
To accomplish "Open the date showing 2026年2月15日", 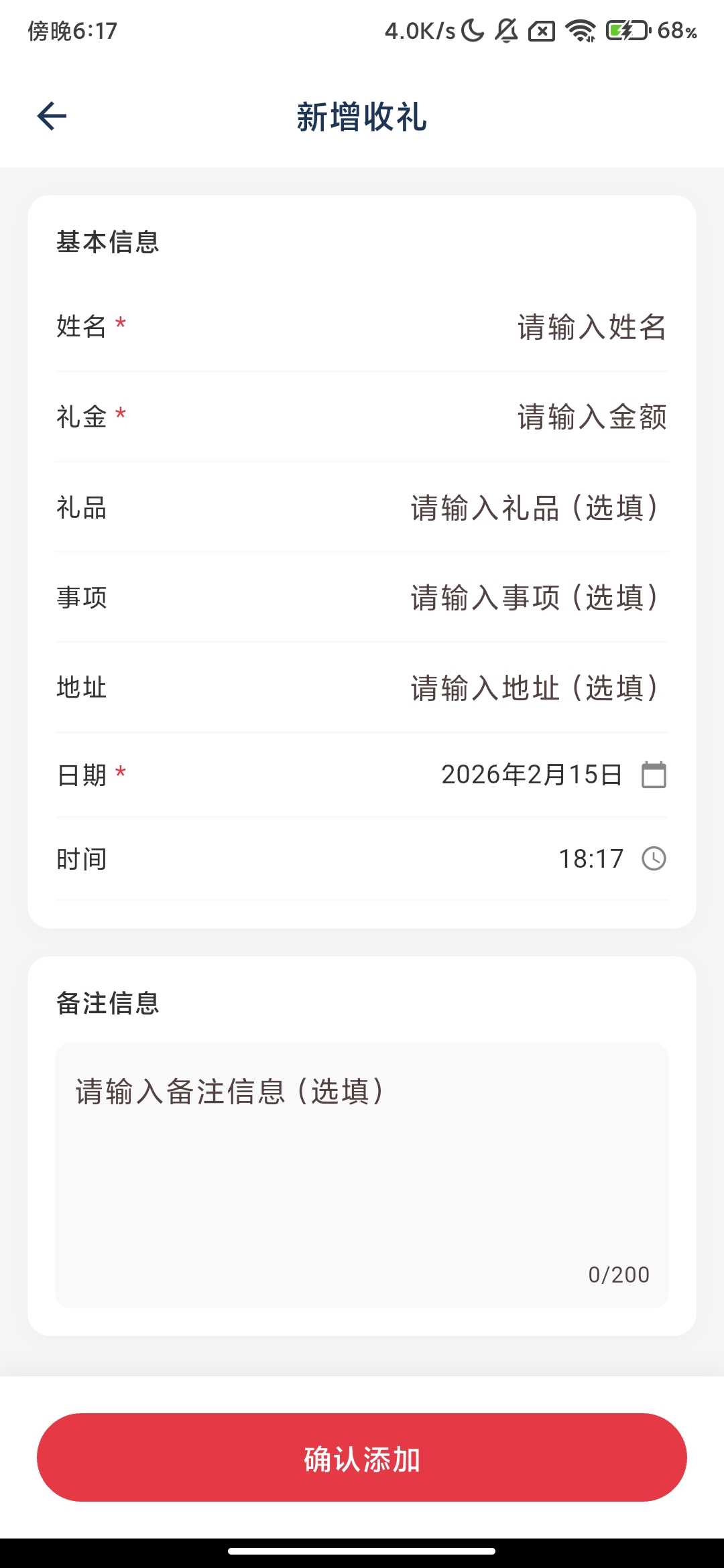I will click(x=533, y=775).
